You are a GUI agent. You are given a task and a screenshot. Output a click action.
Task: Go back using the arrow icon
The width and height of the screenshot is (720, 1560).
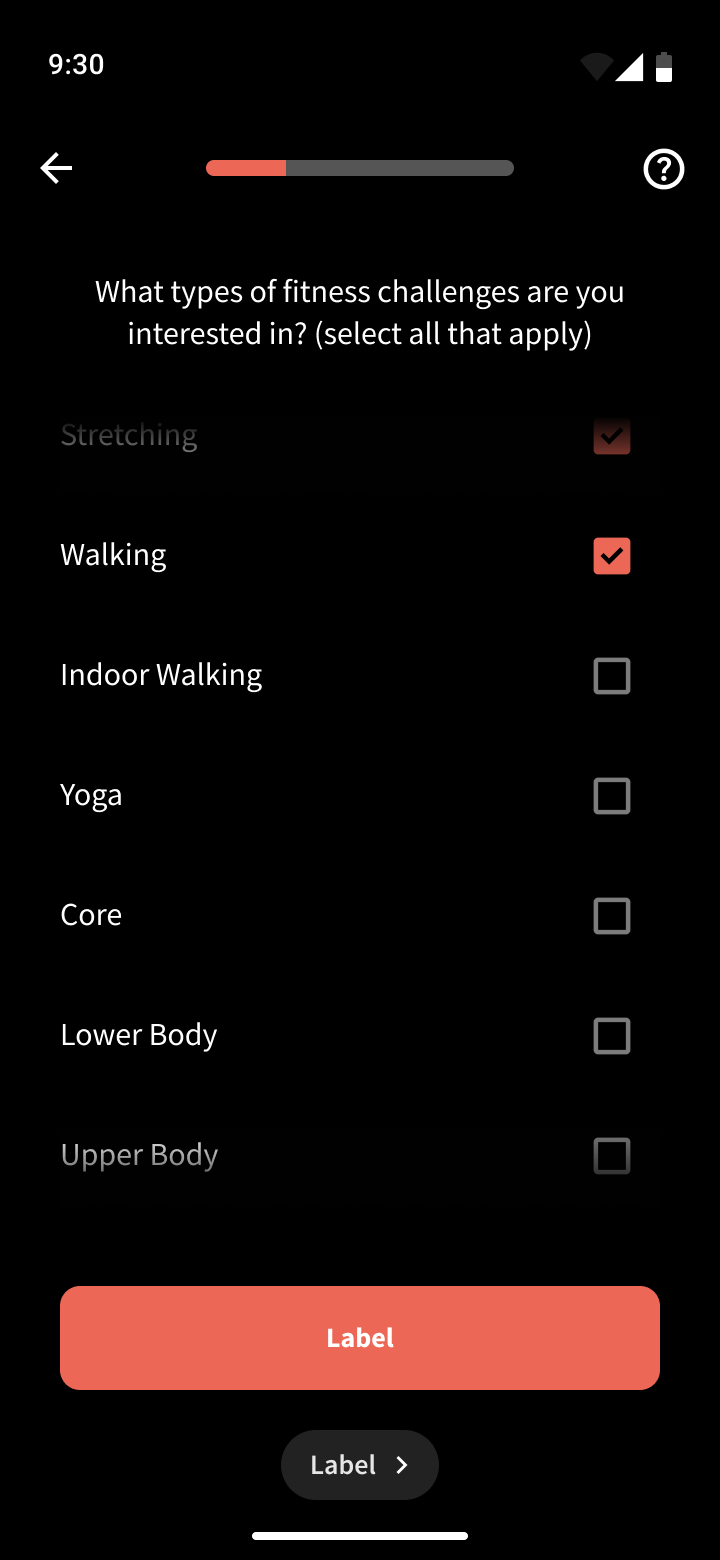coord(56,168)
